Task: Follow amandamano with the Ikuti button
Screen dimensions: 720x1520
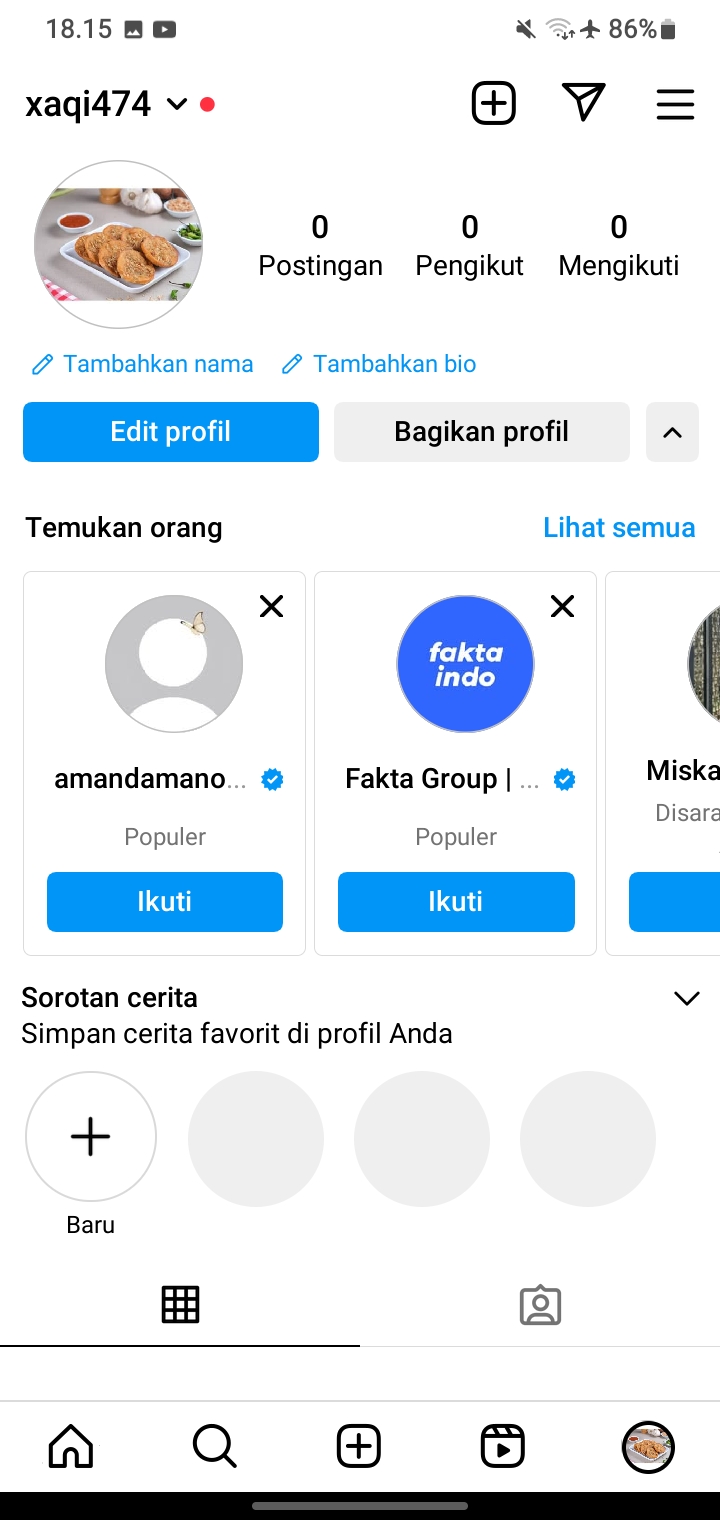Action: point(165,902)
